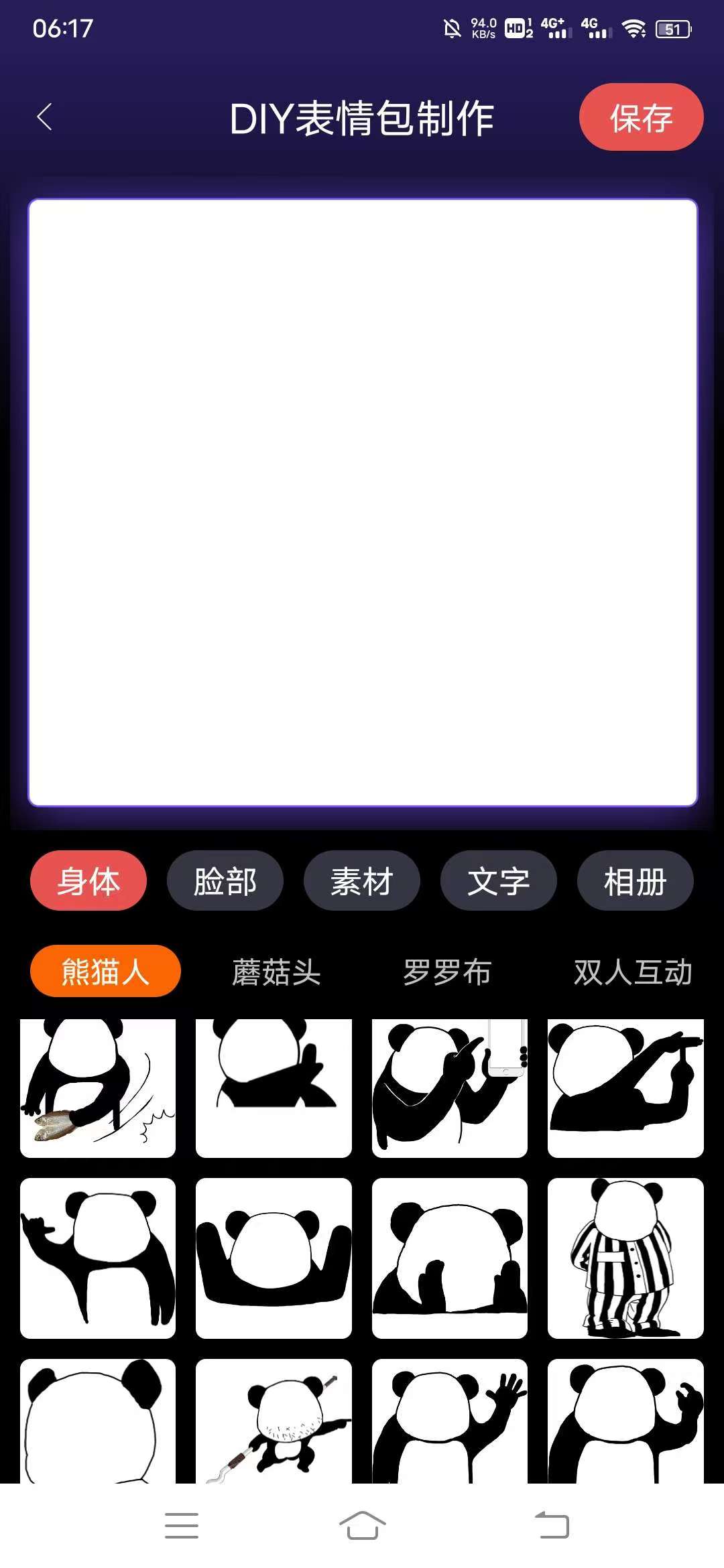Select the 身体 category chip

click(x=88, y=880)
